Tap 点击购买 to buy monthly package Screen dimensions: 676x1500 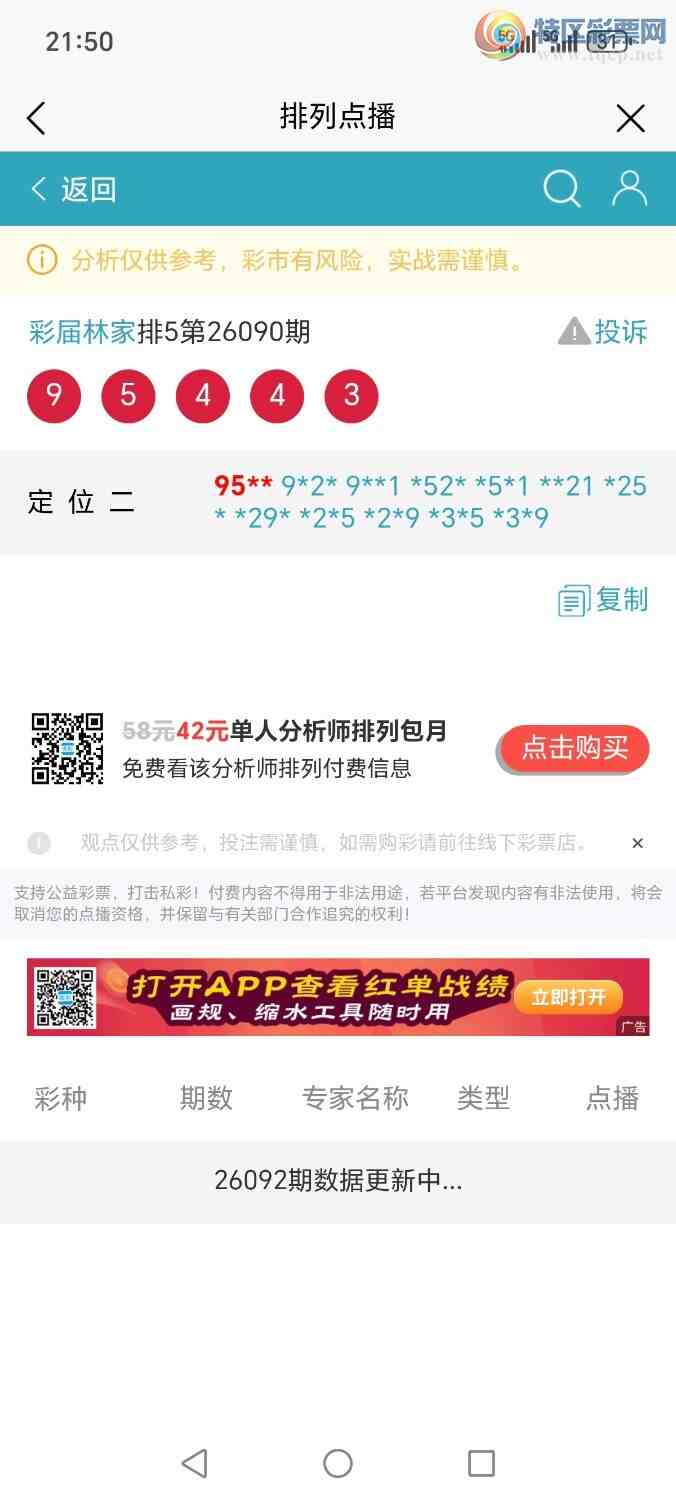point(574,748)
